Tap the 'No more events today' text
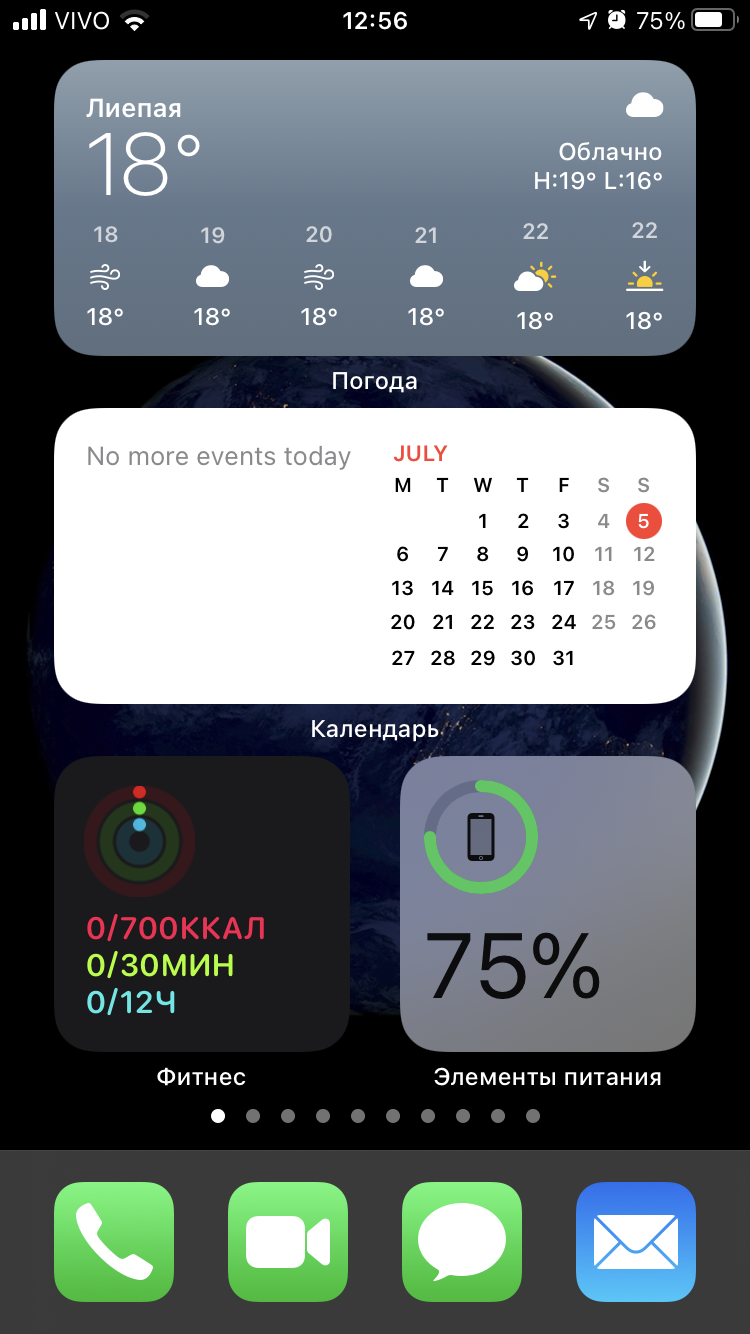 tap(218, 456)
